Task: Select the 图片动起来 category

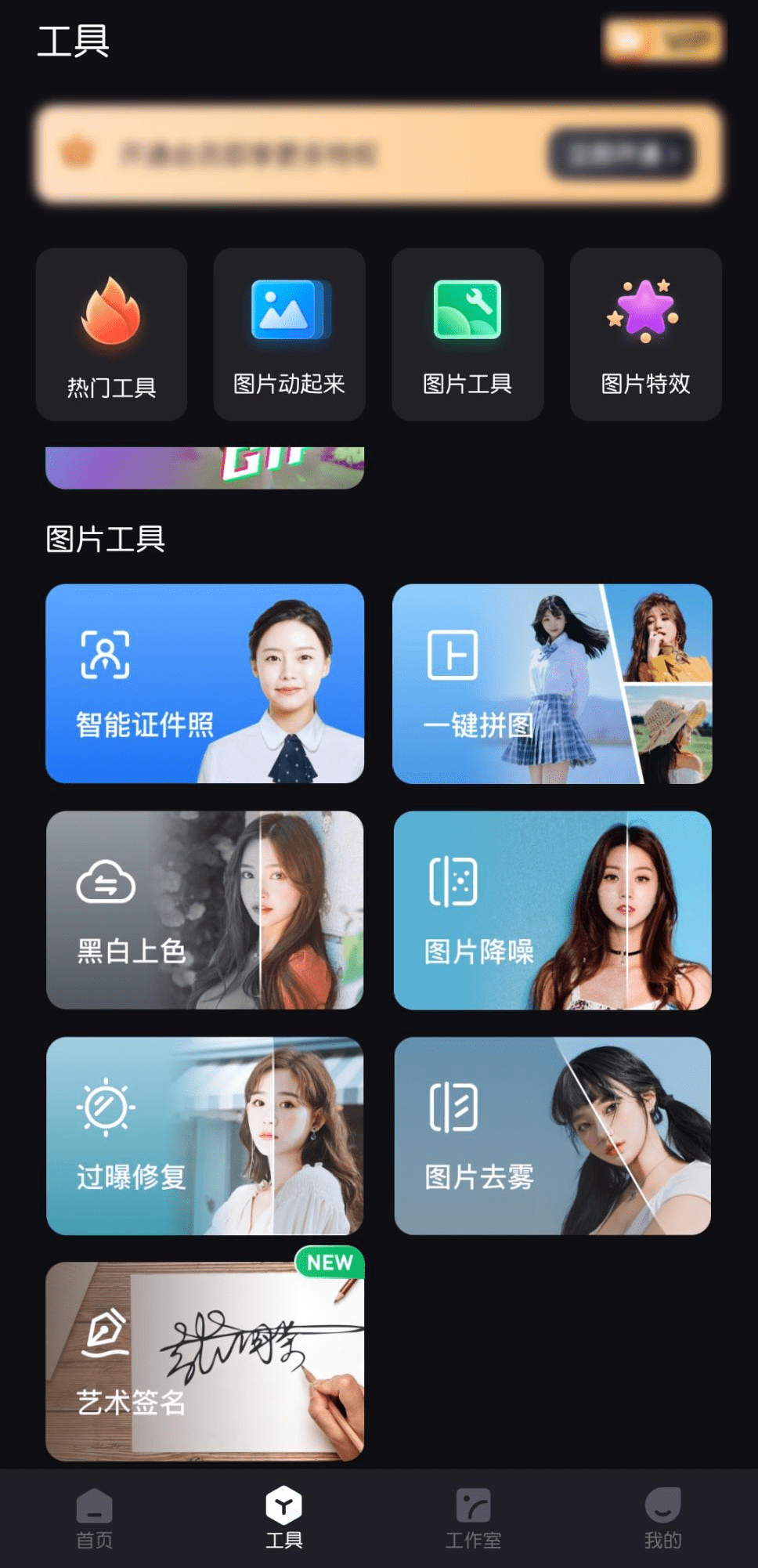Action: pyautogui.click(x=289, y=334)
